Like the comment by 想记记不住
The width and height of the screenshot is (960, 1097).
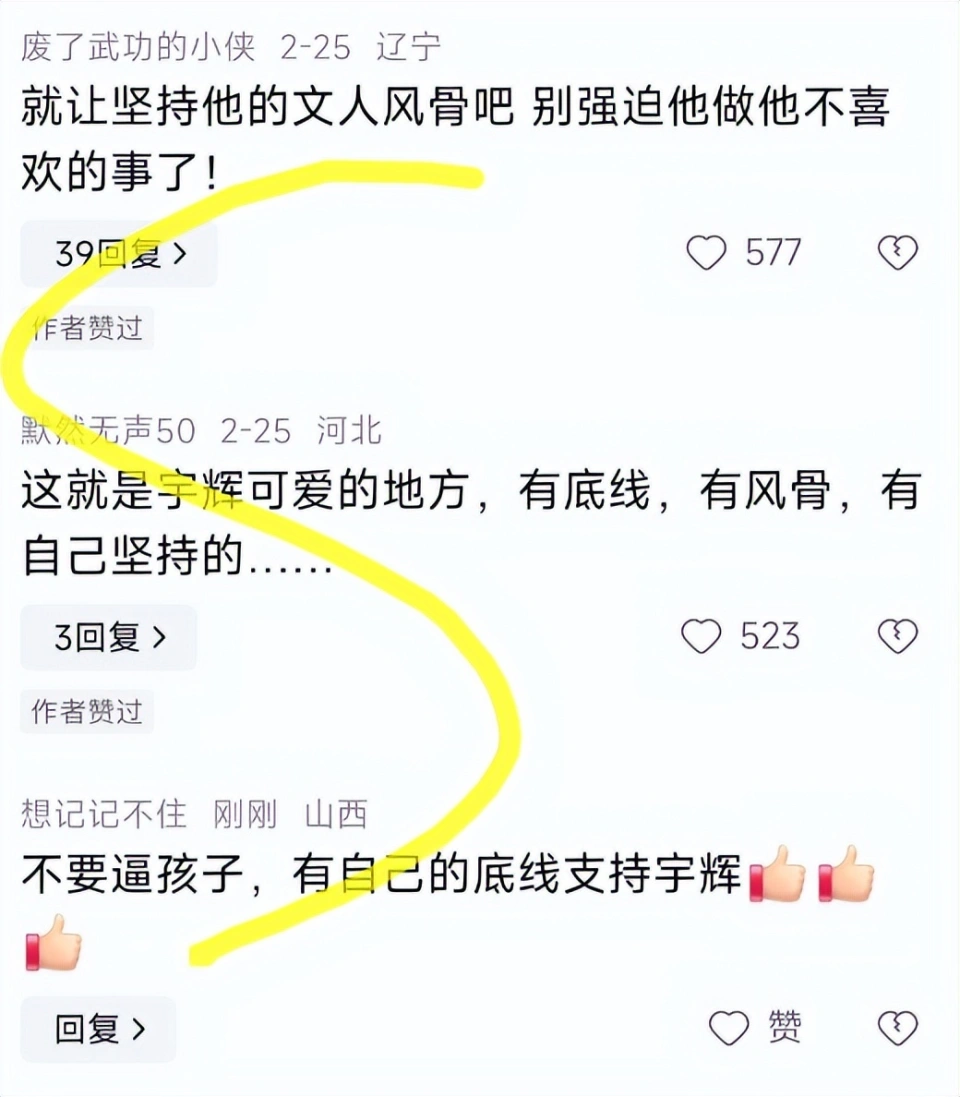(729, 1027)
